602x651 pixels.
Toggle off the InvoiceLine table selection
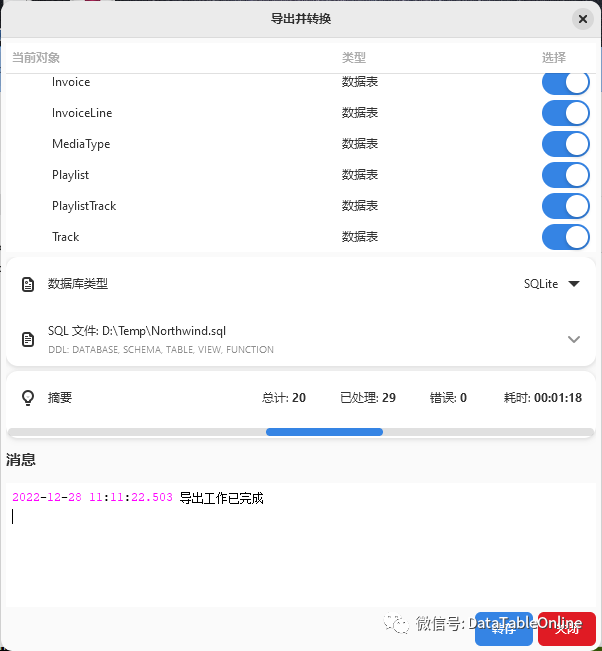click(x=566, y=113)
